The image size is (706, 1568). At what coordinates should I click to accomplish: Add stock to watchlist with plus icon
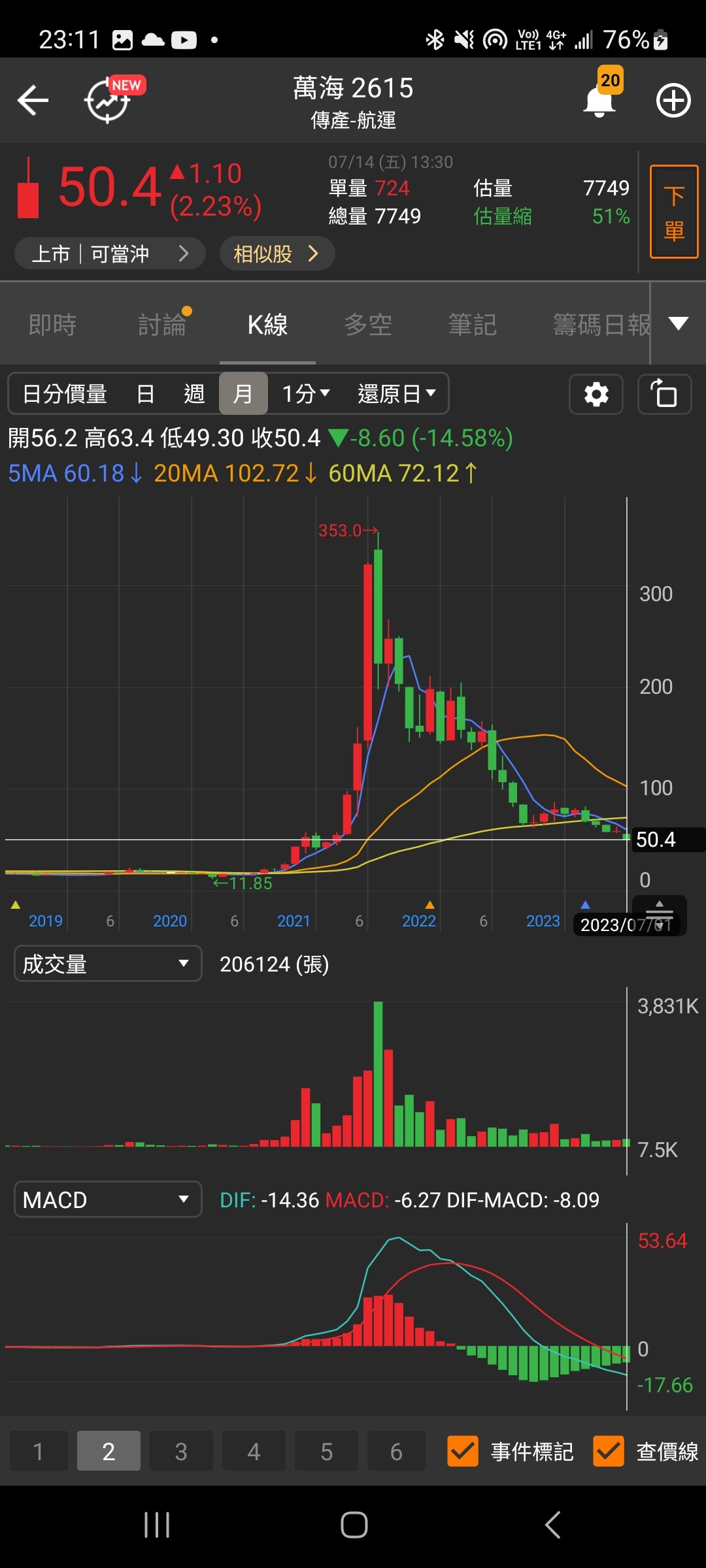[673, 101]
